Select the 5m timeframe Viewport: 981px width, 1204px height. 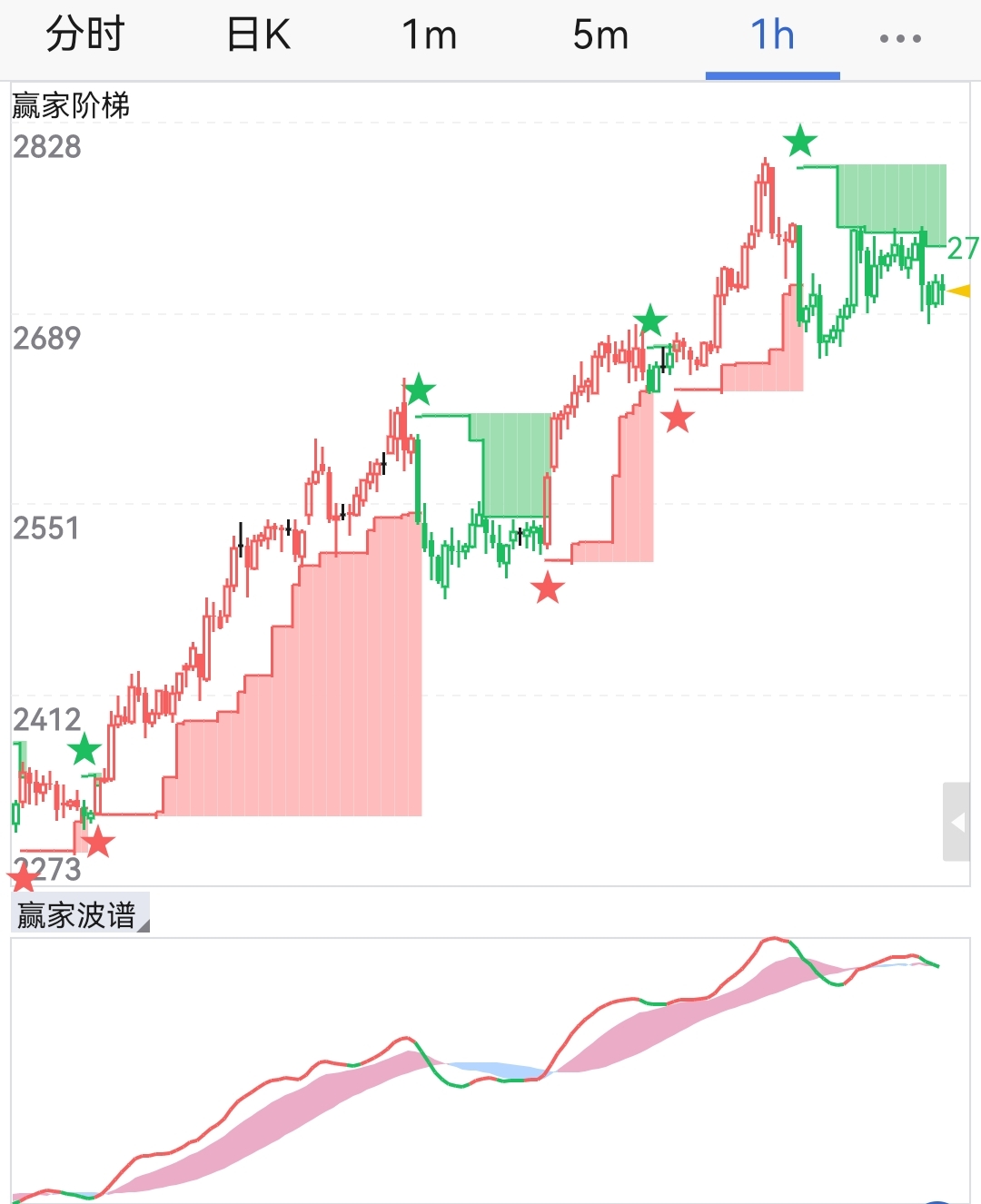click(x=600, y=35)
